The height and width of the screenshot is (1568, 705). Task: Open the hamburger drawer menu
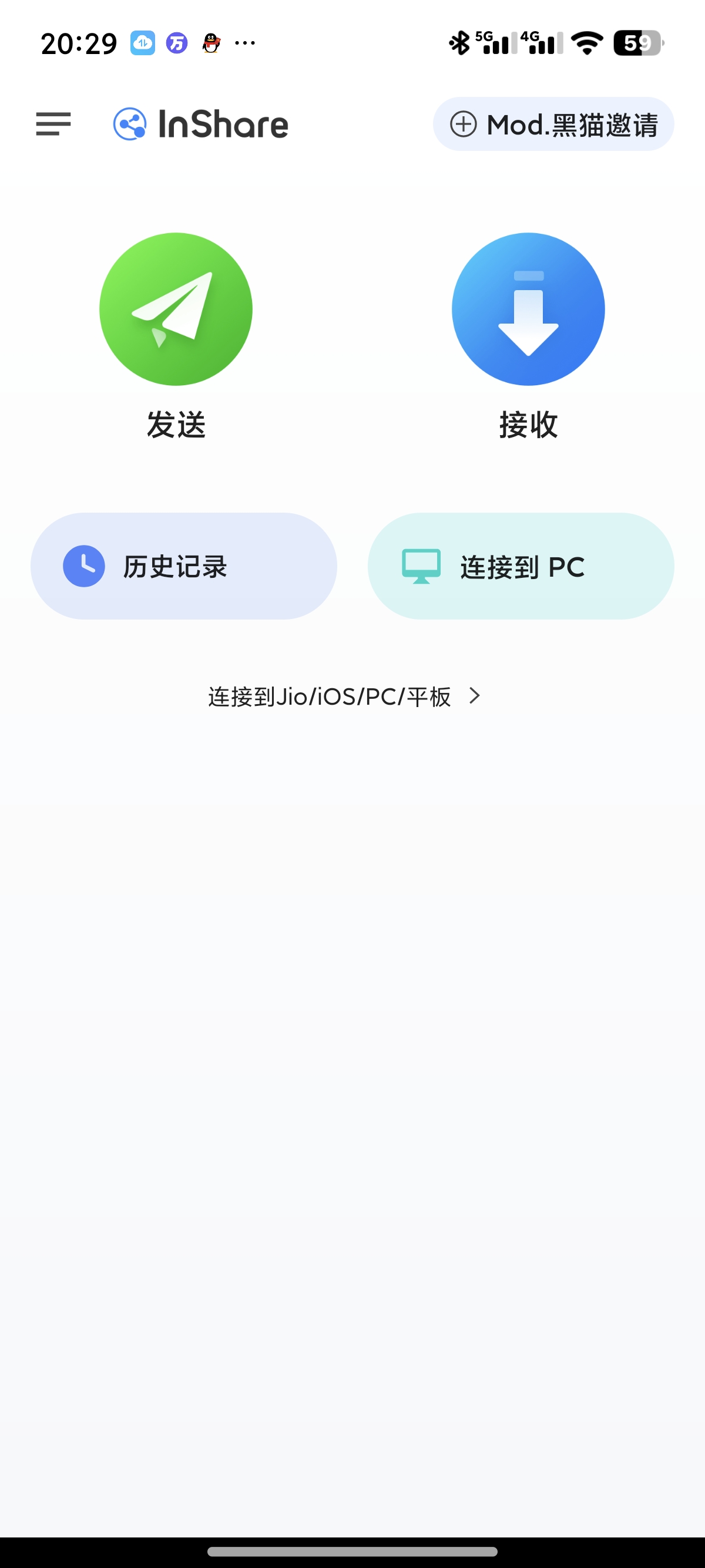tap(53, 124)
